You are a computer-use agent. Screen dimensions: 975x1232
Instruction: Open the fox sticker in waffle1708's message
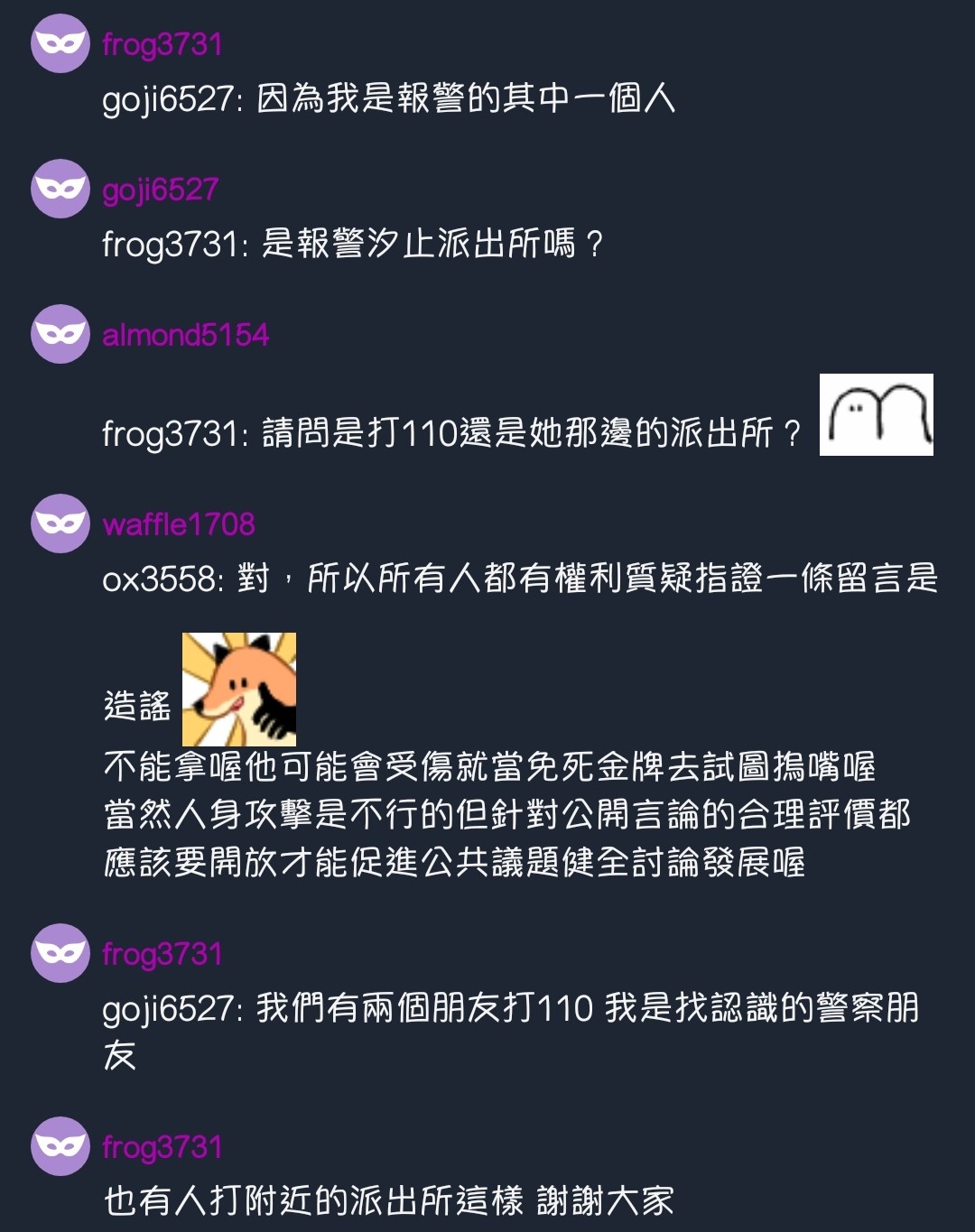(239, 690)
